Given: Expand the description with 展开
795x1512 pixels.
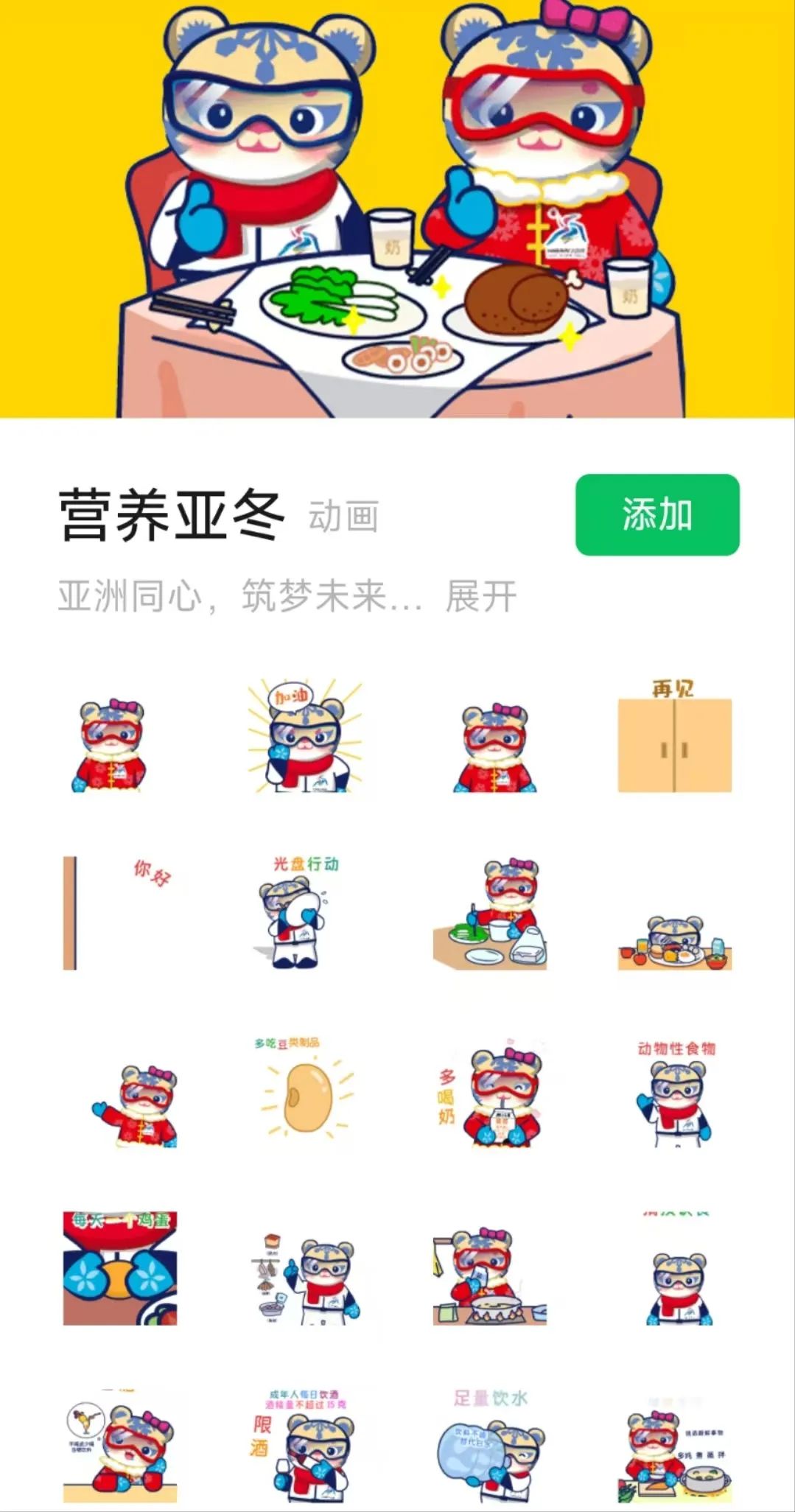Looking at the screenshot, I should (480, 597).
